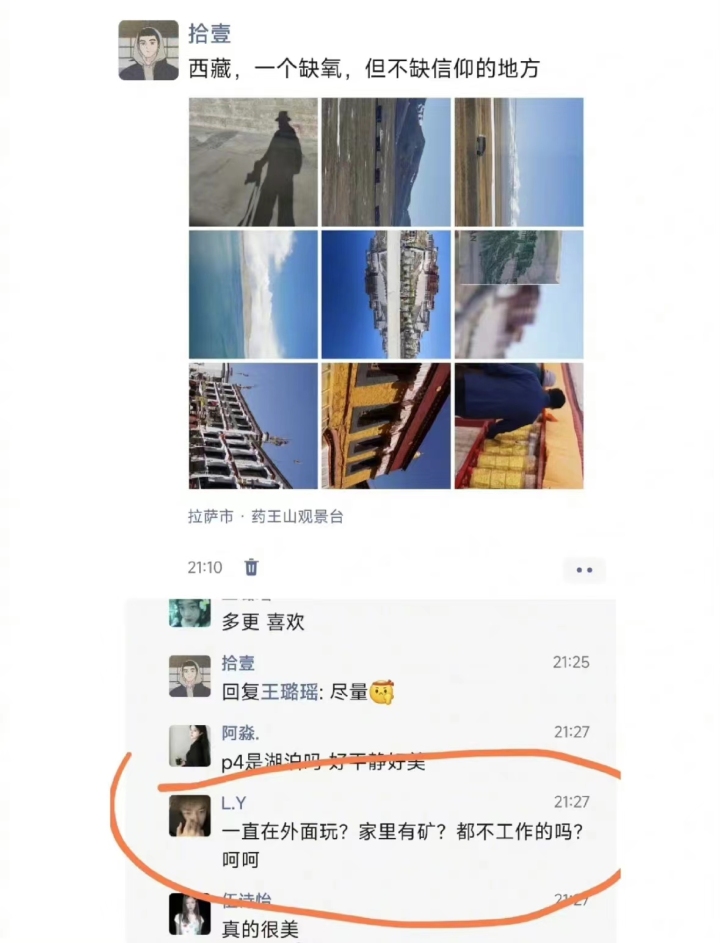The height and width of the screenshot is (943, 720).
Task: Reply to the comment 真的很美
Action: point(260,929)
